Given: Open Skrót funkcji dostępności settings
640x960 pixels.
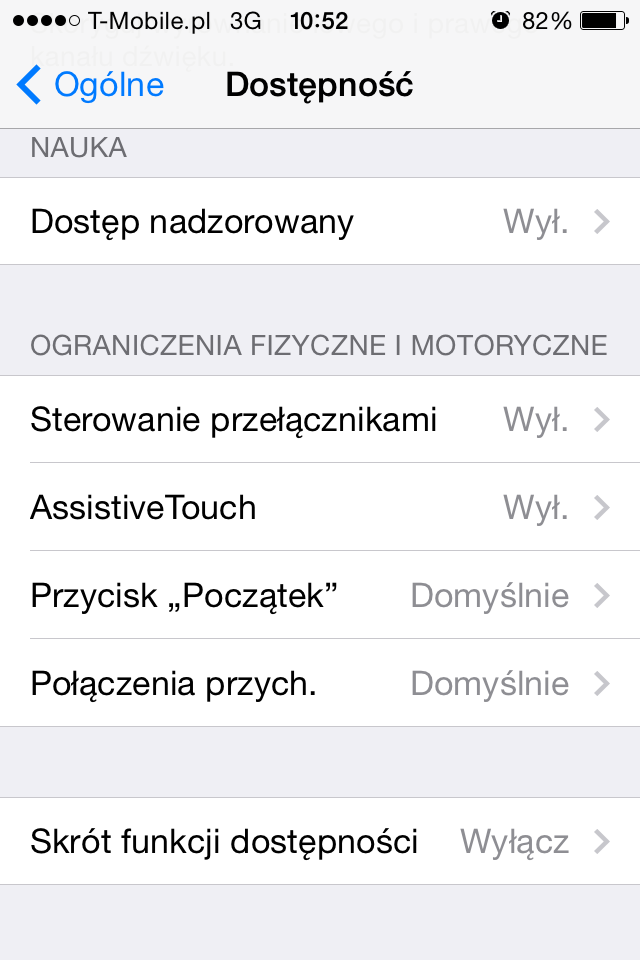Looking at the screenshot, I should point(320,841).
